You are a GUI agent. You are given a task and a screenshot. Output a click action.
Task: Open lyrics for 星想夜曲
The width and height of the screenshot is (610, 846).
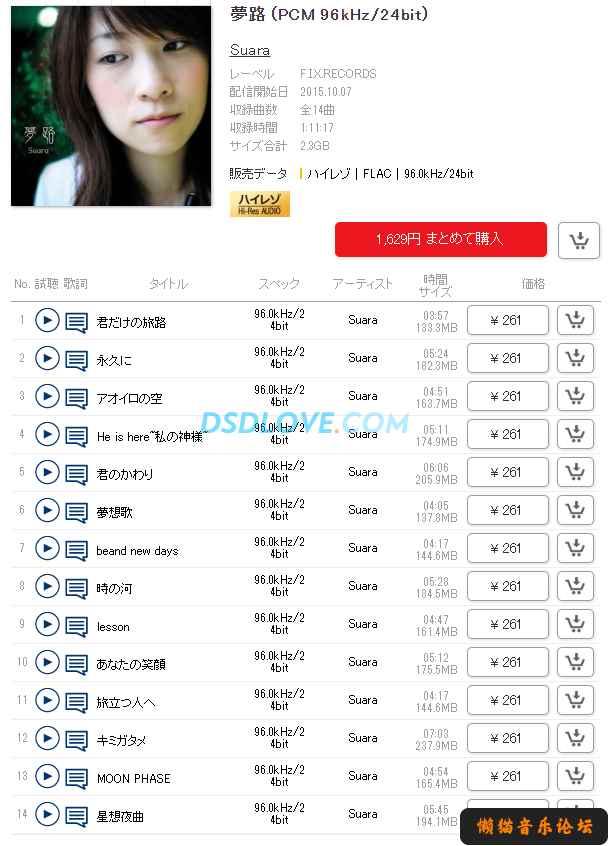(x=77, y=815)
